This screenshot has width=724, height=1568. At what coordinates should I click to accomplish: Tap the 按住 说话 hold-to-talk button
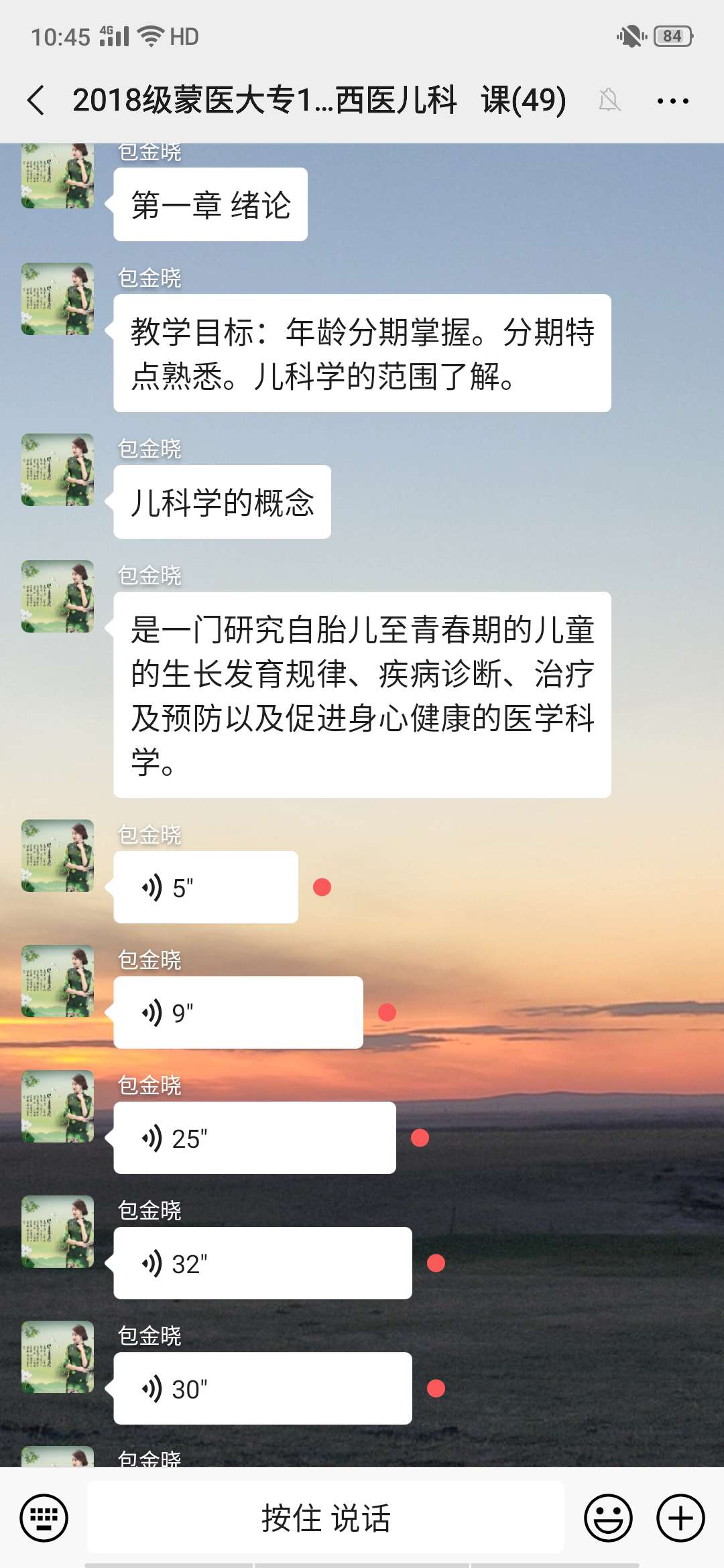(x=326, y=1518)
